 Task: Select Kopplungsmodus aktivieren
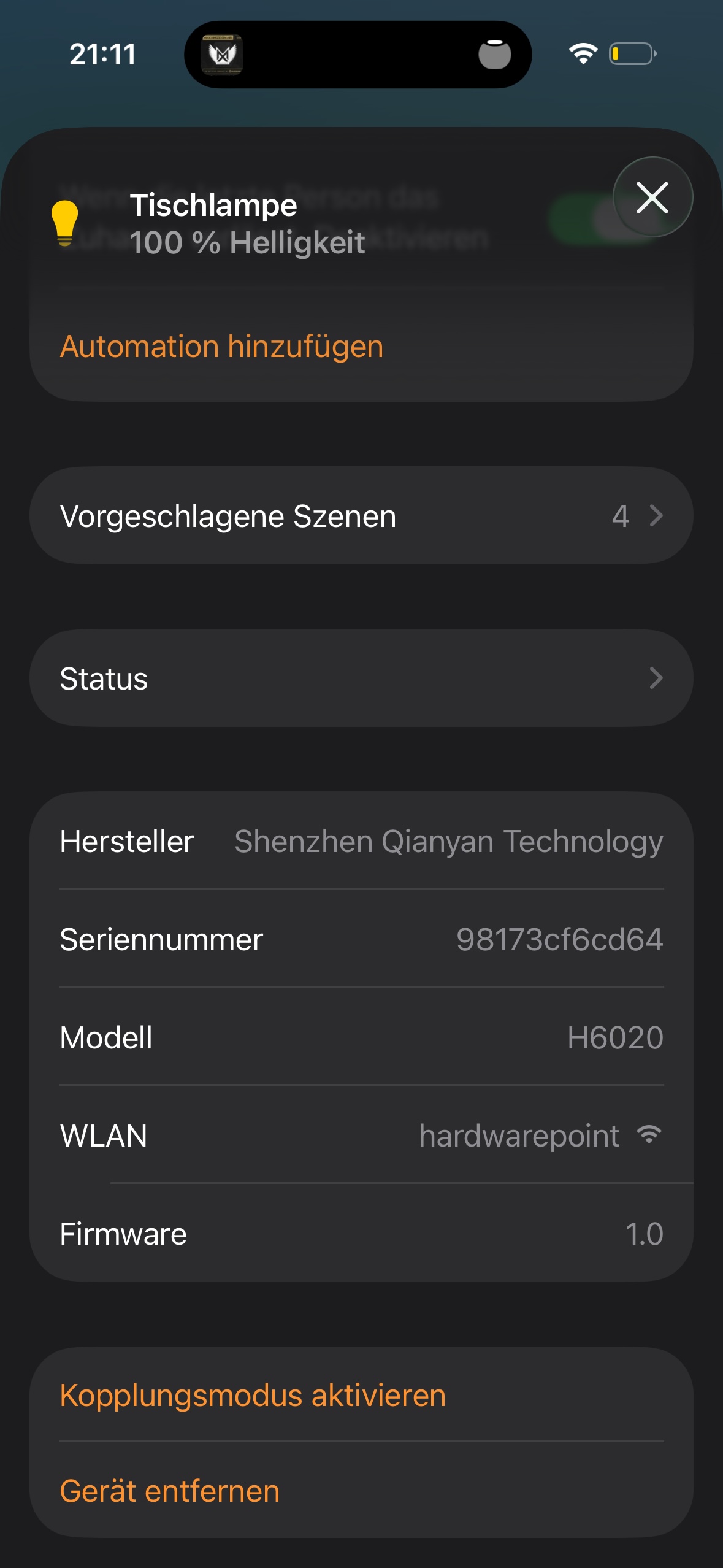253,1396
